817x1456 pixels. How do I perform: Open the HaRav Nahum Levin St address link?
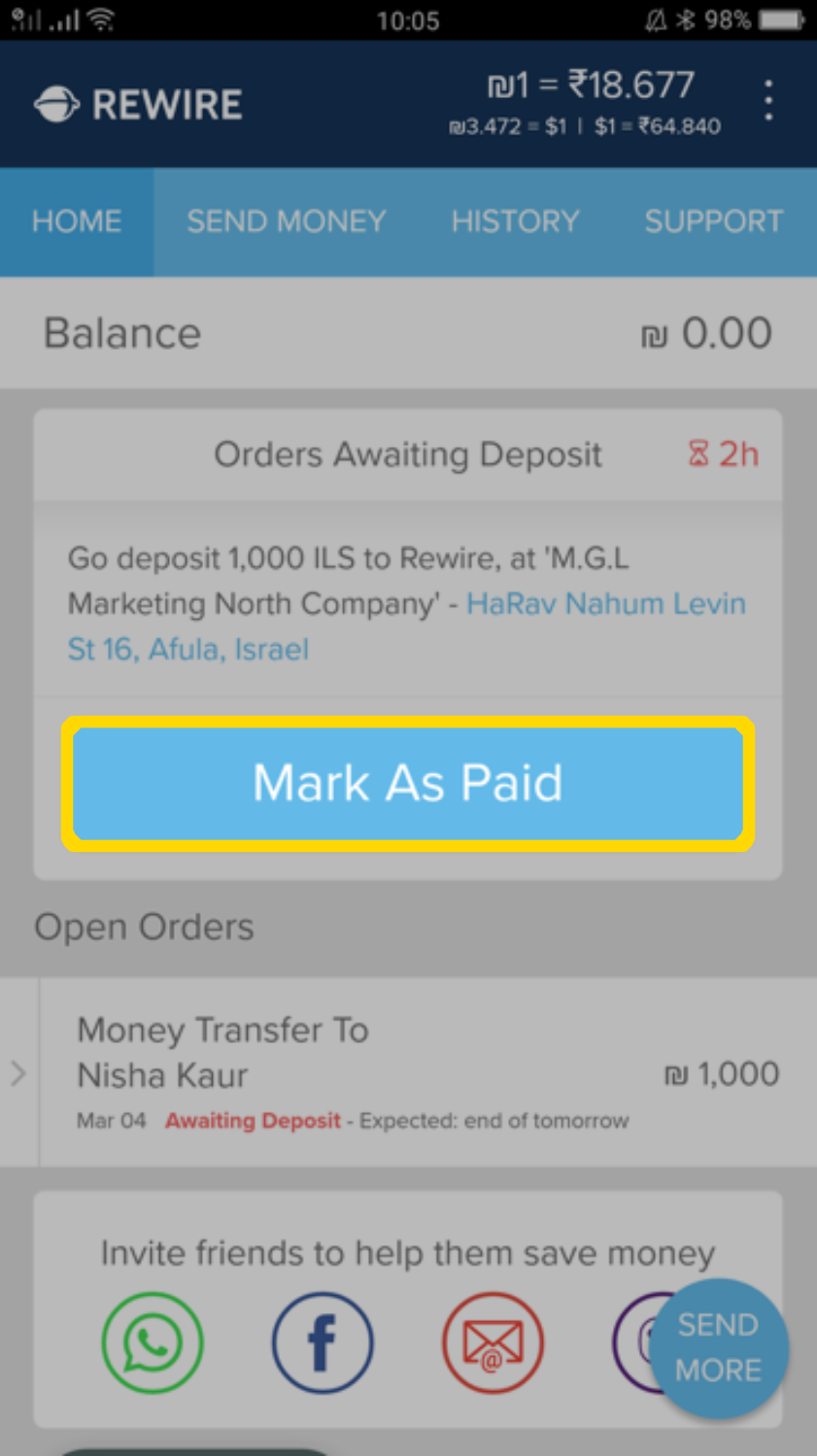pyautogui.click(x=407, y=626)
